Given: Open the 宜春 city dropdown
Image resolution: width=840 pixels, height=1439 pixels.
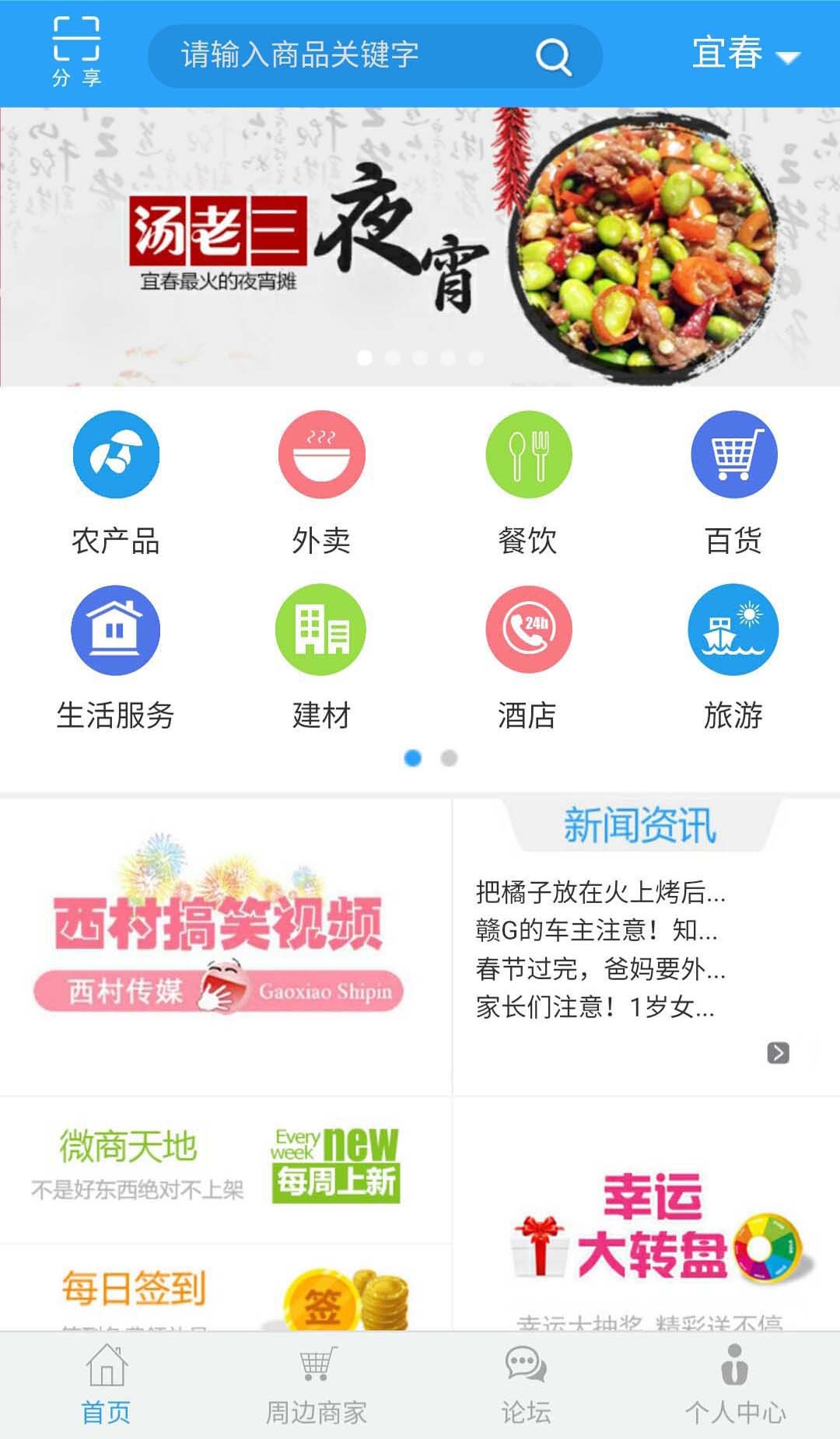Looking at the screenshot, I should 744,54.
